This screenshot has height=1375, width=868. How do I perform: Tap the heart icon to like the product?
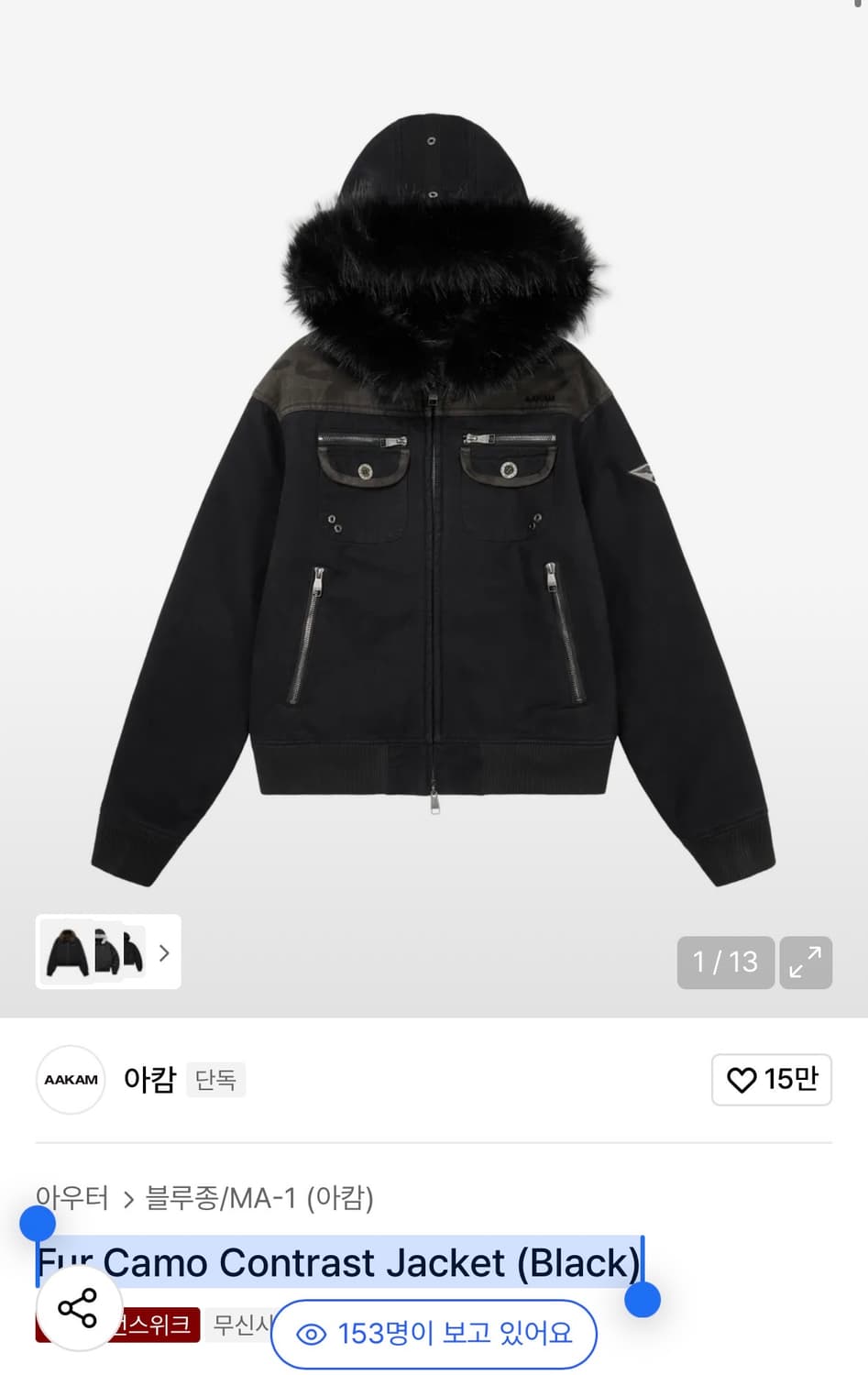pos(739,1080)
